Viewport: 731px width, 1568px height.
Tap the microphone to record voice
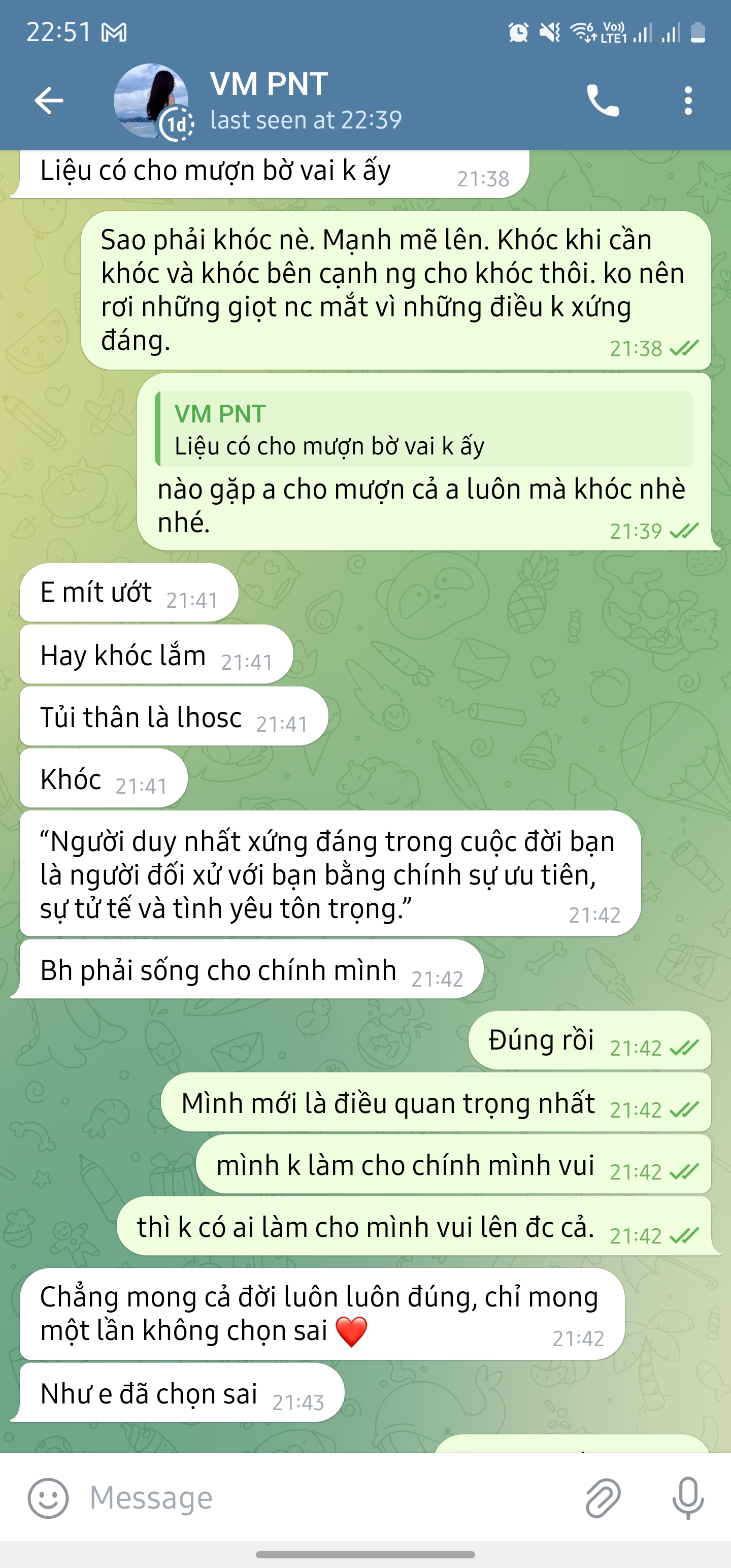pos(688,1498)
